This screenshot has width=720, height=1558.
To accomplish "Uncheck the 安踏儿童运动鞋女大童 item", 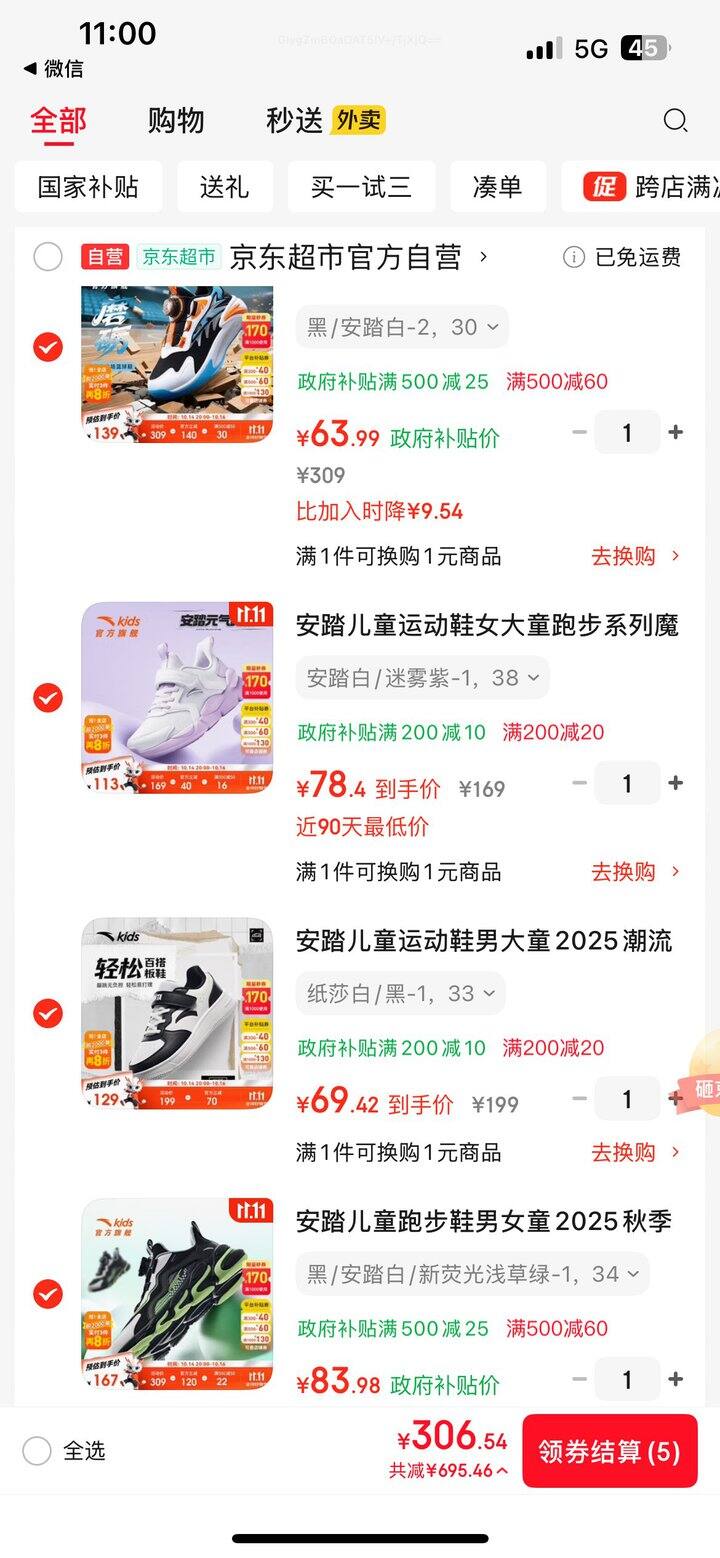I will coord(48,698).
